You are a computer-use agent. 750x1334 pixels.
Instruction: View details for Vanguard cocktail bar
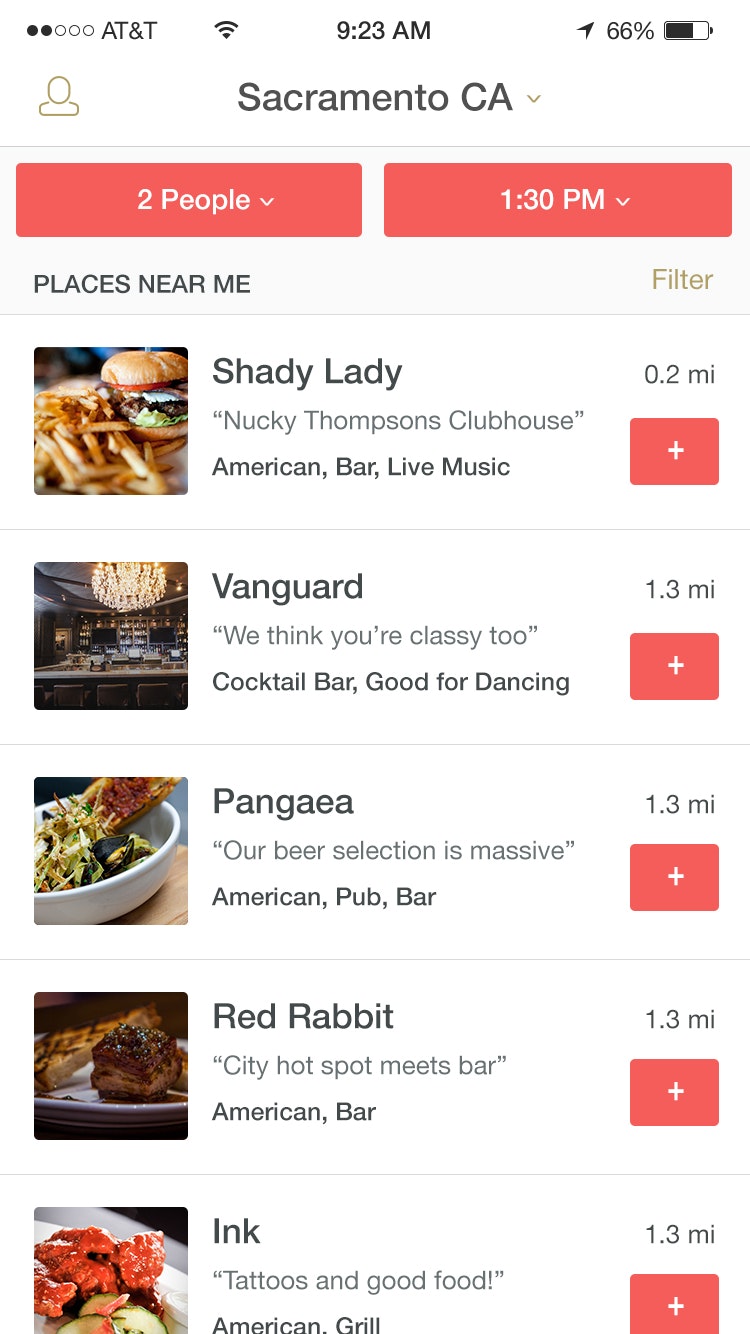tap(288, 587)
